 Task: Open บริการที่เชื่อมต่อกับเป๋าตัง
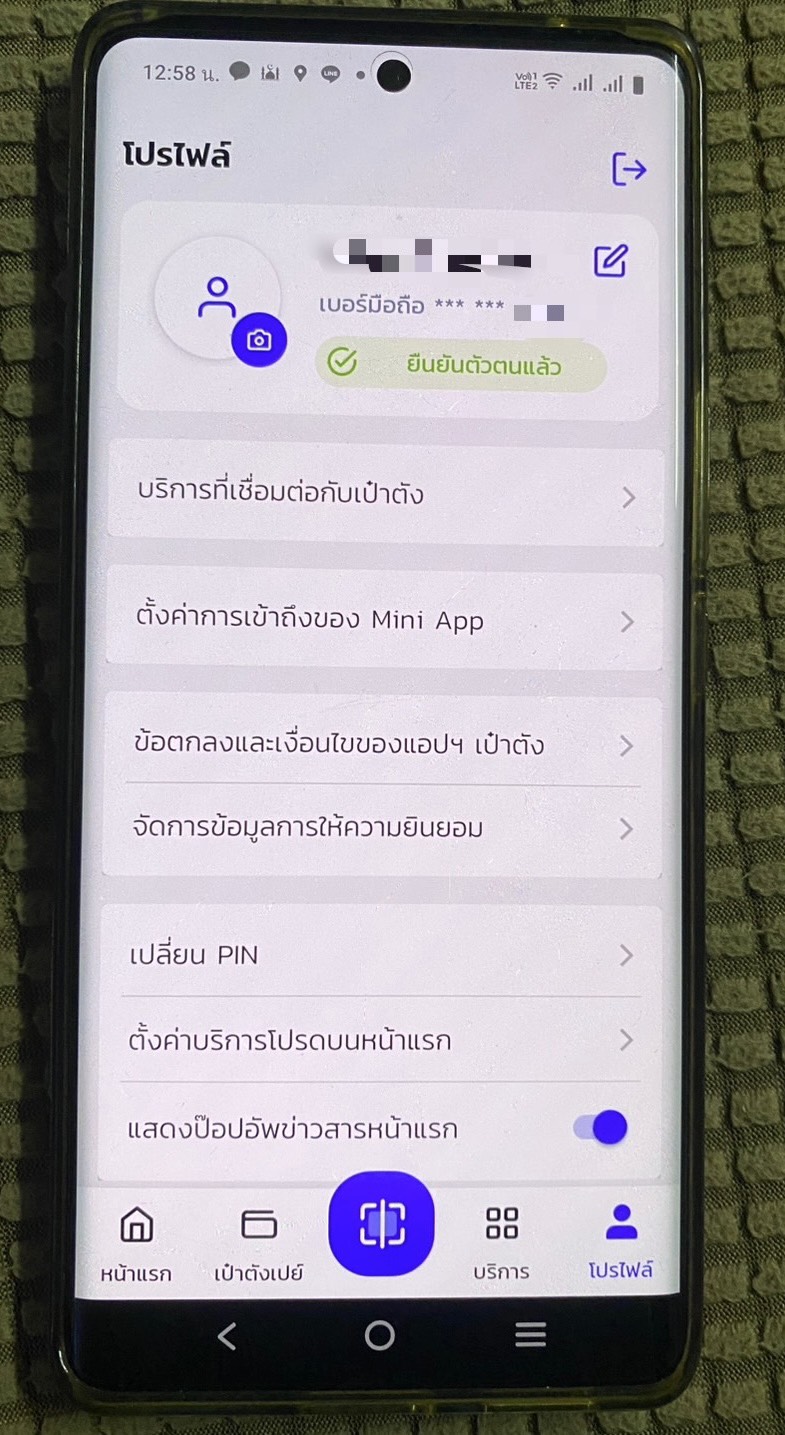tap(385, 496)
